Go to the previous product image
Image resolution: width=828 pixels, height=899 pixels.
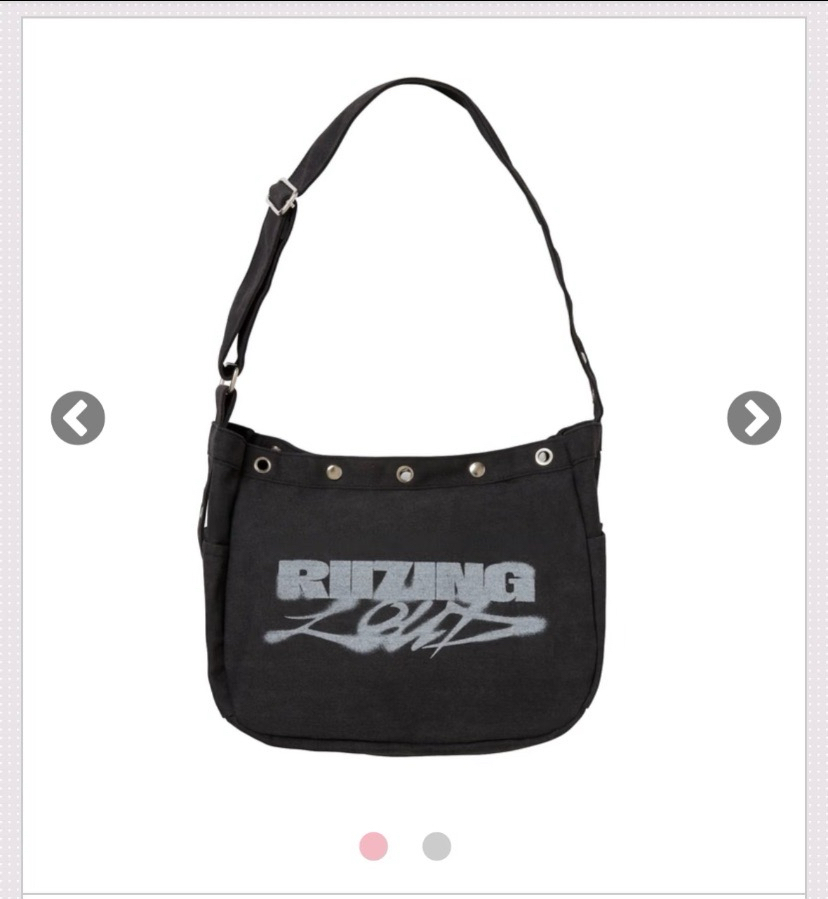pyautogui.click(x=78, y=418)
